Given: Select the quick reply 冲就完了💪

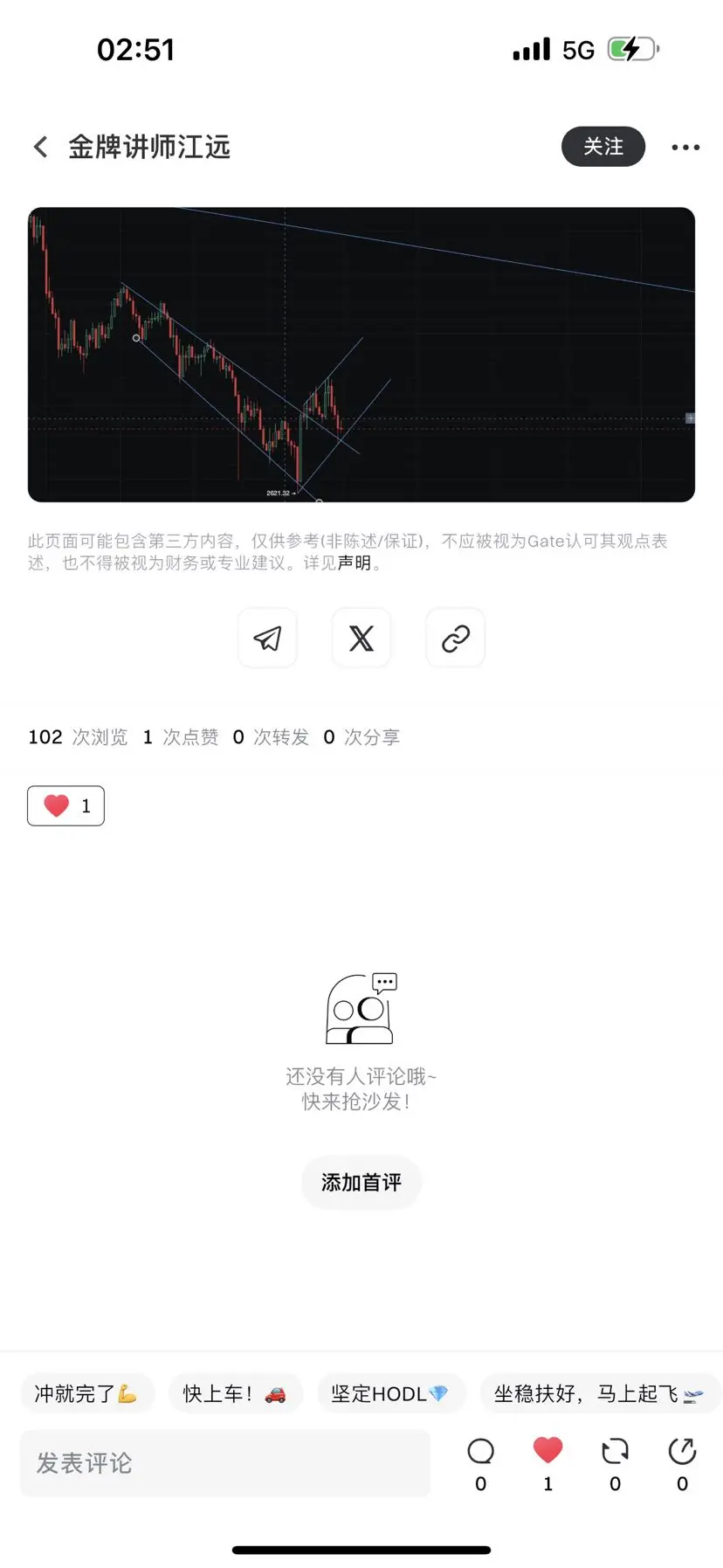Looking at the screenshot, I should [87, 1393].
